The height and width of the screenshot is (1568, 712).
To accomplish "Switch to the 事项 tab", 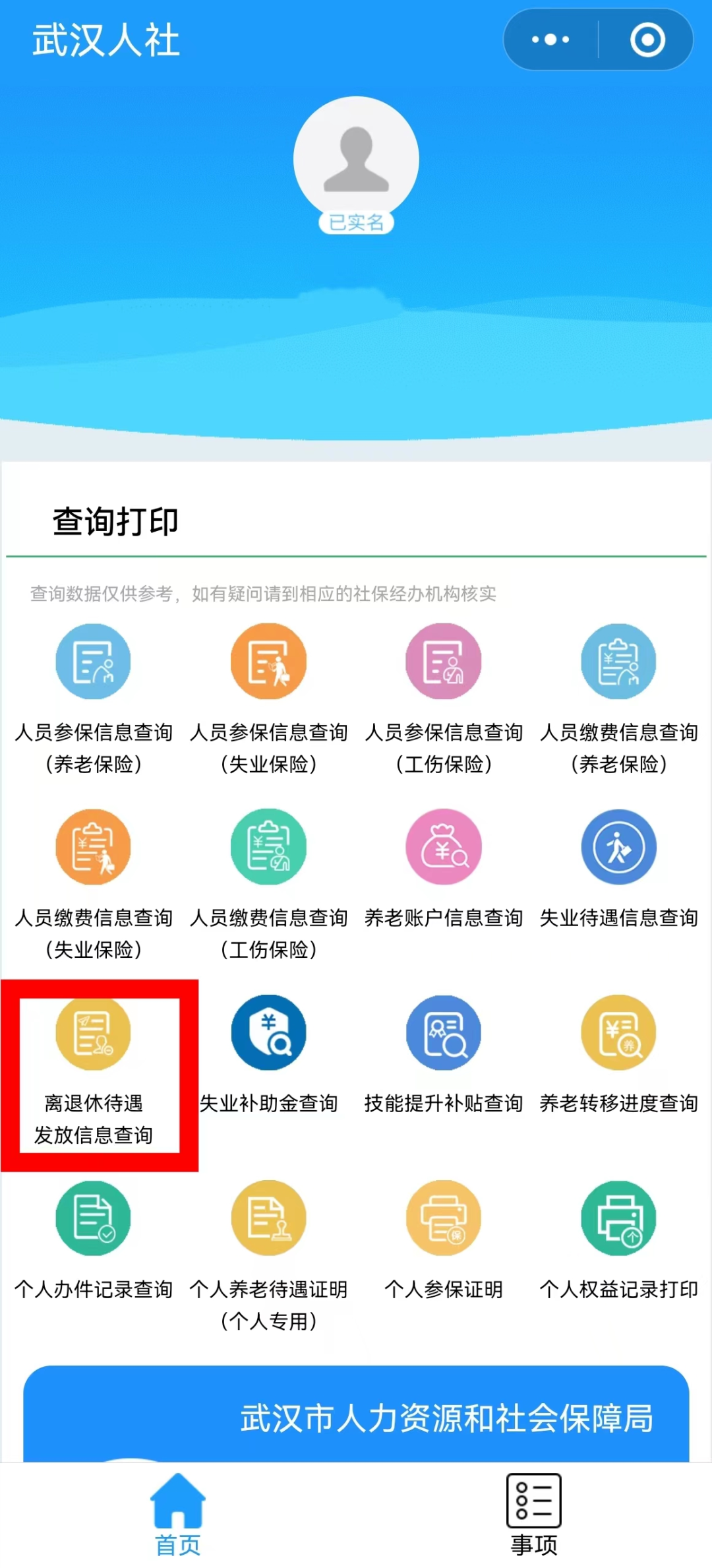I will (x=533, y=1515).
